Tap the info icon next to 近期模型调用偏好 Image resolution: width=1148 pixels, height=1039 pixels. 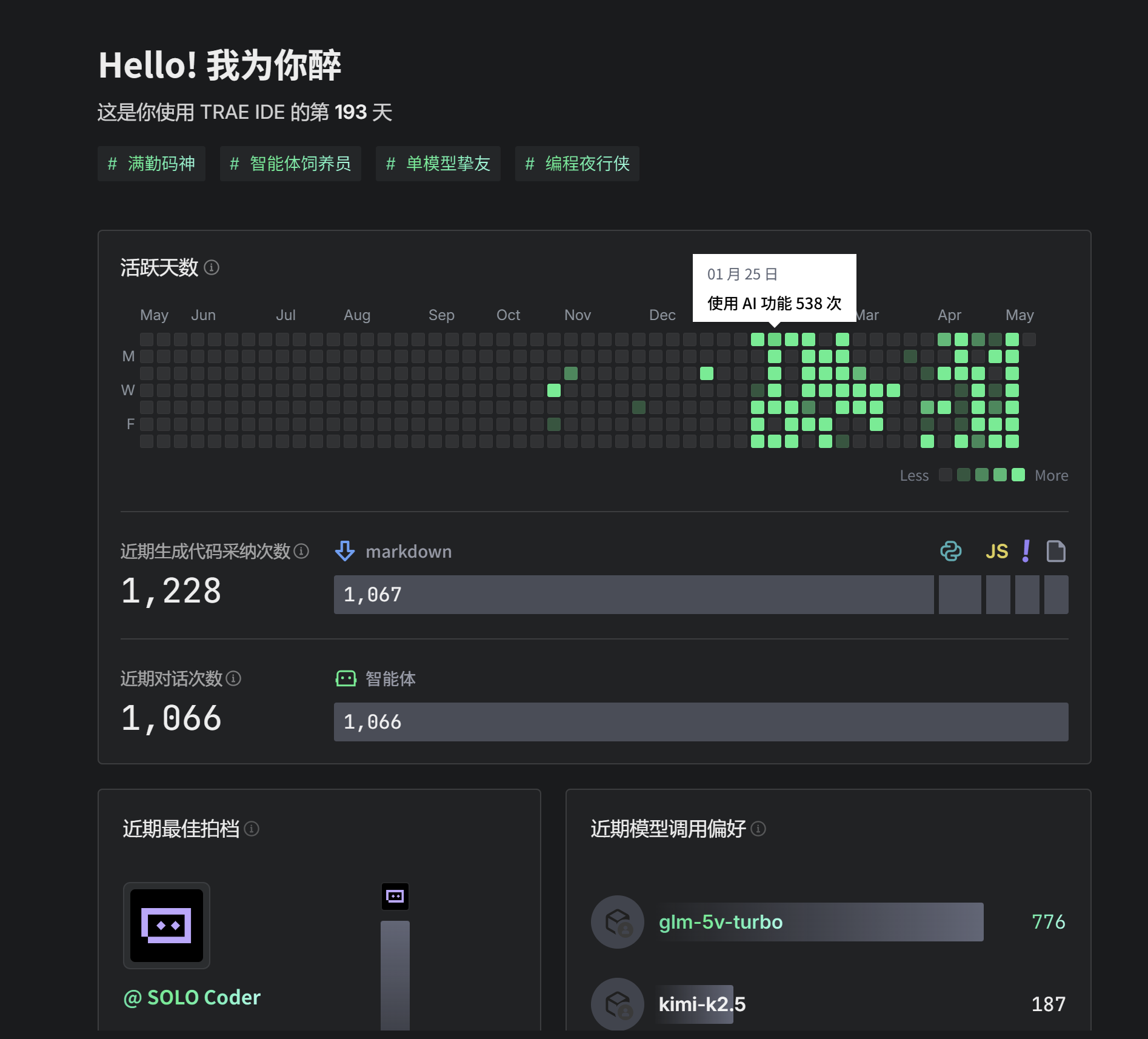click(x=758, y=829)
